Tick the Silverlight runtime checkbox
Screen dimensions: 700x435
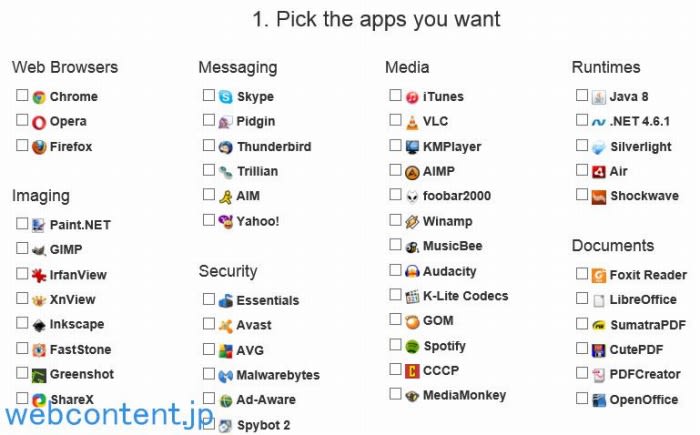click(582, 146)
